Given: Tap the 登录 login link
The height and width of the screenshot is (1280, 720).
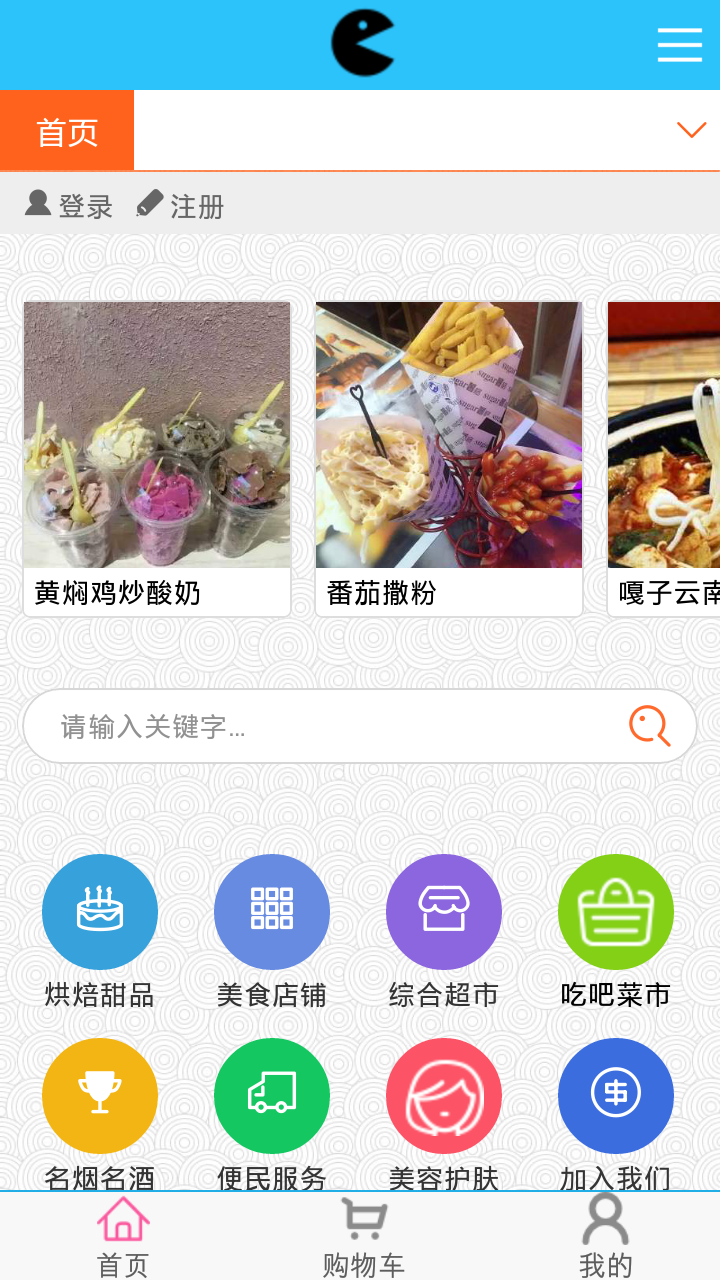Looking at the screenshot, I should [x=69, y=205].
